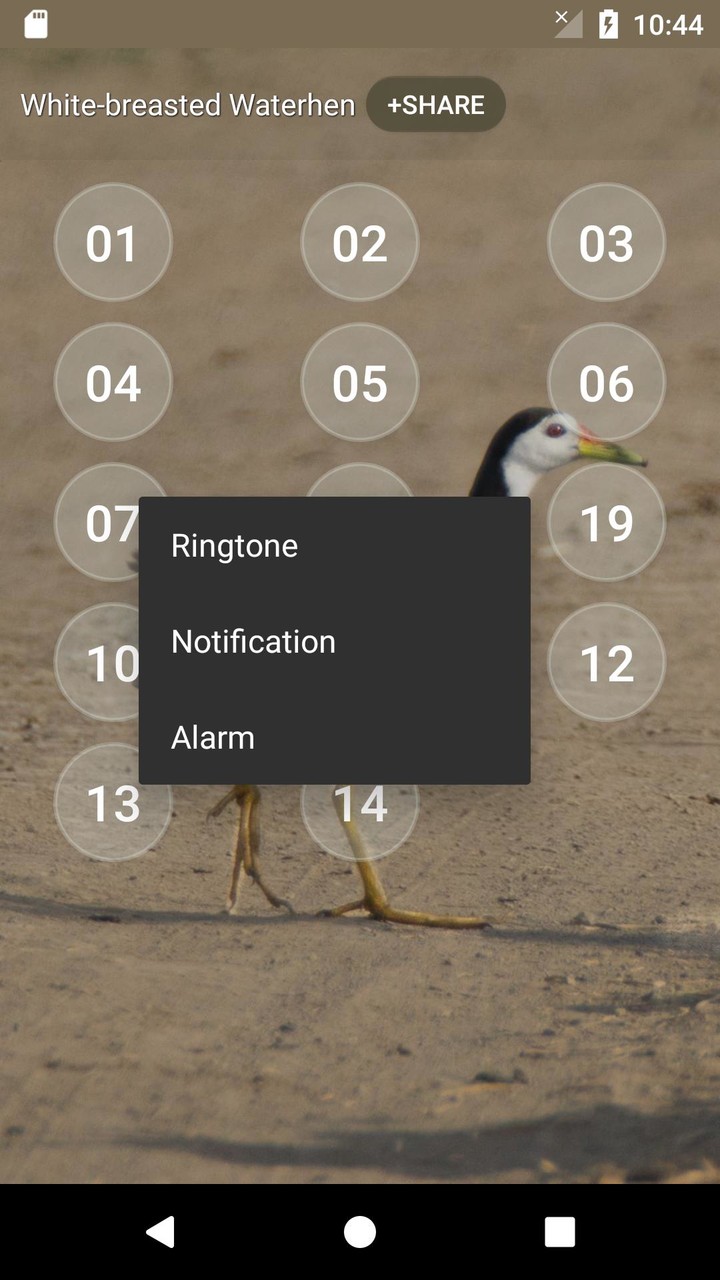Screen dimensions: 720x1280
Task: Set the sound as Alarm
Action: tap(212, 737)
